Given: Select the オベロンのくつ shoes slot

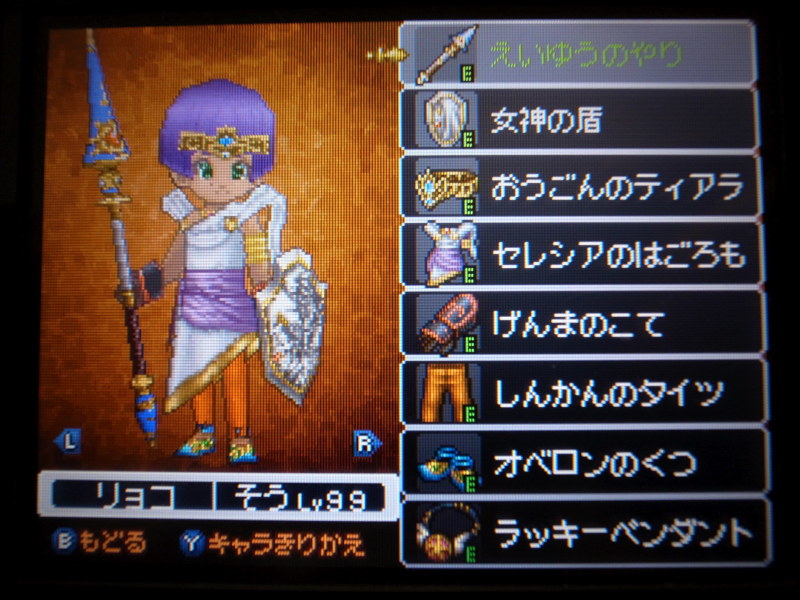Looking at the screenshot, I should [585, 462].
